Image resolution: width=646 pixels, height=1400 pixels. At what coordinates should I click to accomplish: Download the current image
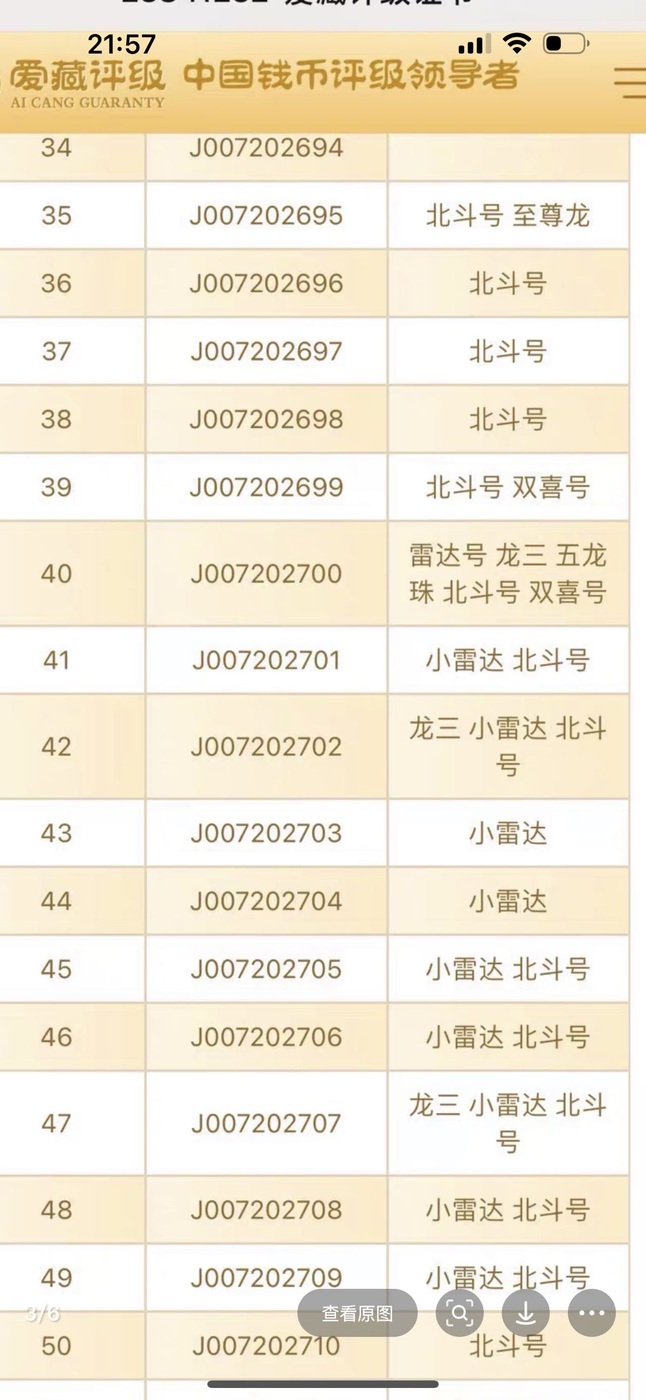[525, 1313]
